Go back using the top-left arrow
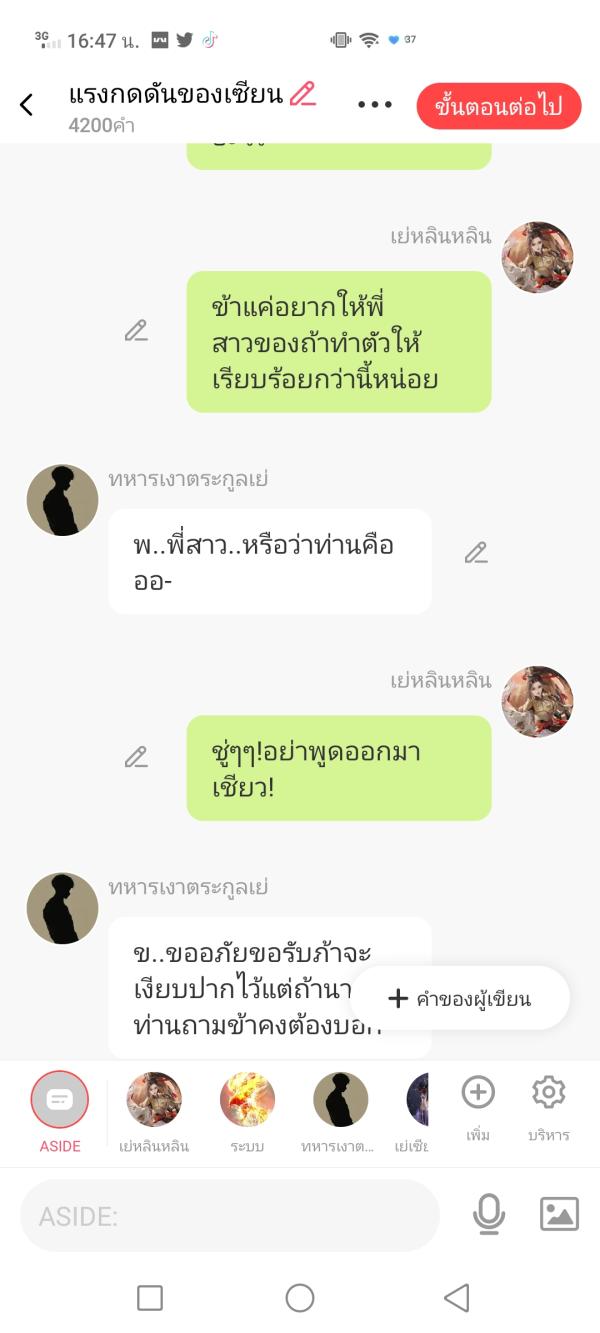 (x=27, y=105)
